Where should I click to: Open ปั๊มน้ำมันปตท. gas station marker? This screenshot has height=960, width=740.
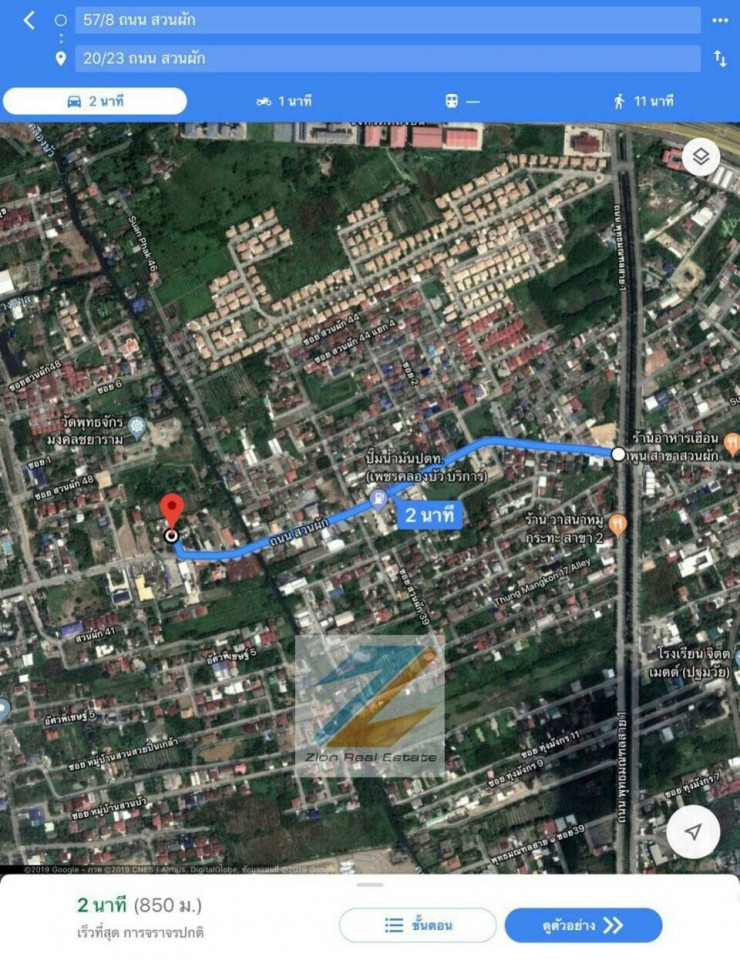pyautogui.click(x=377, y=499)
